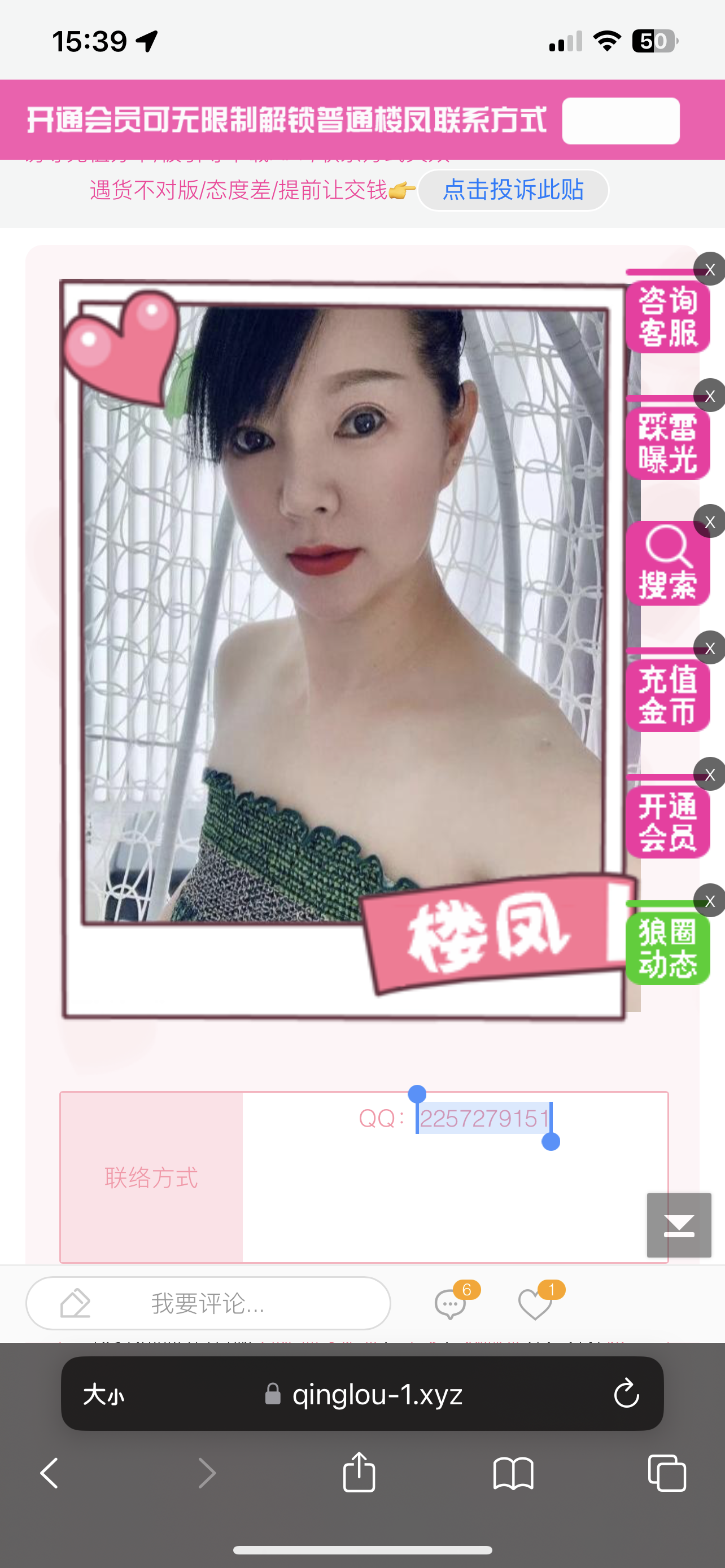
Task: Close the 狼圈动态 floating button
Action: (710, 901)
